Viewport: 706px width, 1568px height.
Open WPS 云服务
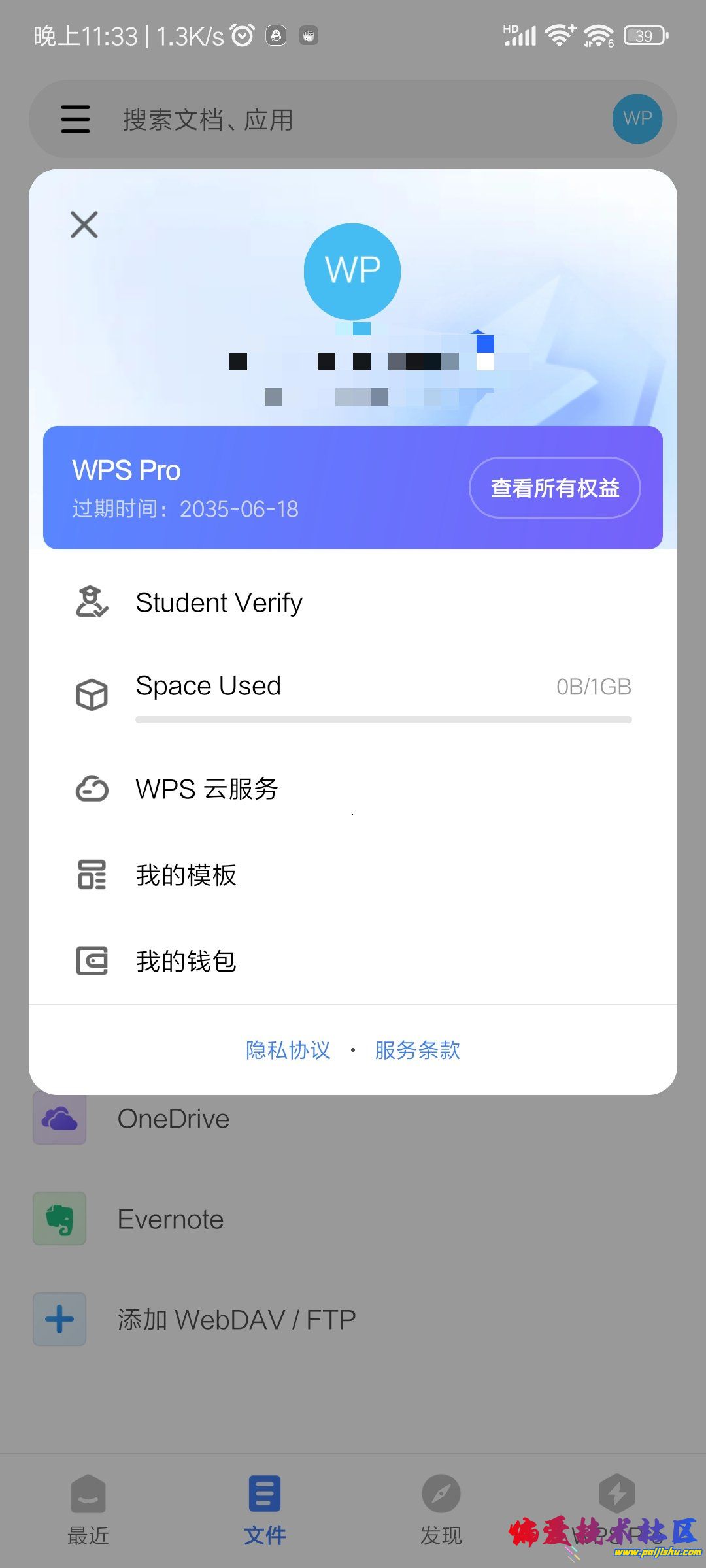[207, 789]
